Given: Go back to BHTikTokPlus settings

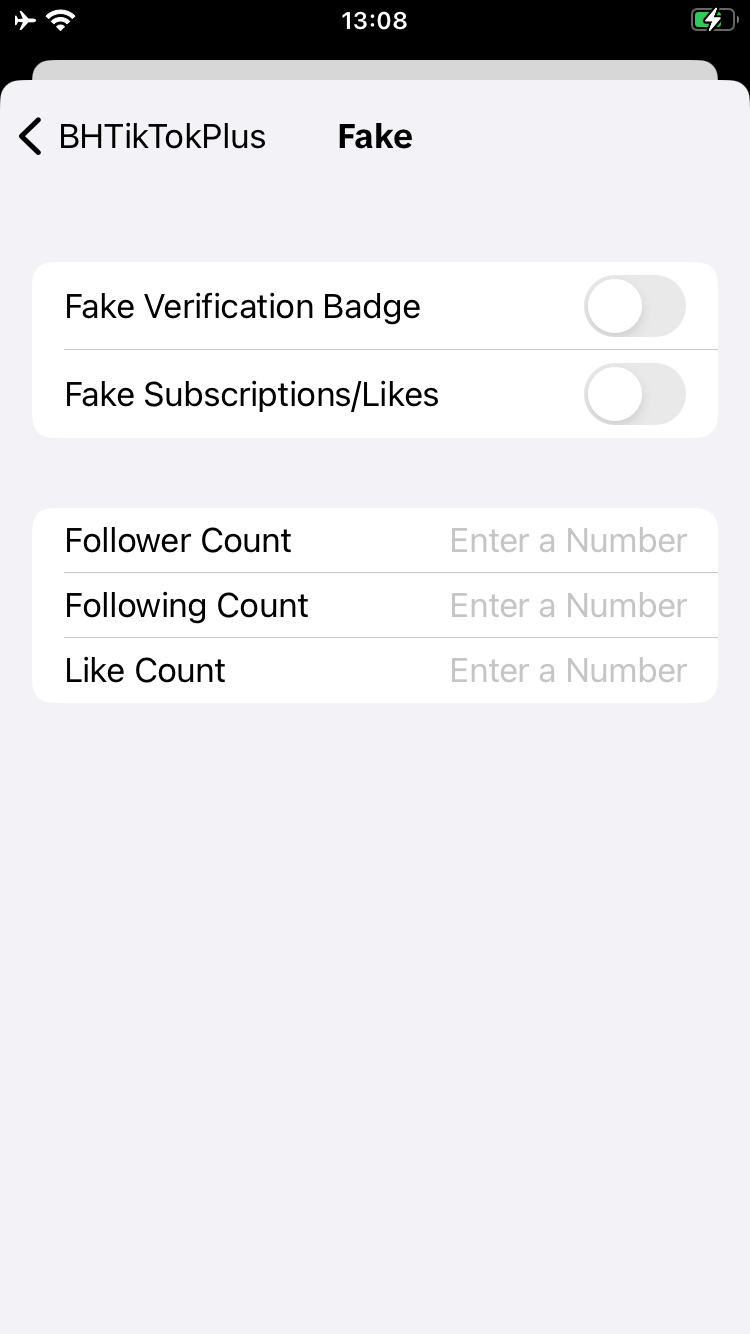Looking at the screenshot, I should [142, 136].
